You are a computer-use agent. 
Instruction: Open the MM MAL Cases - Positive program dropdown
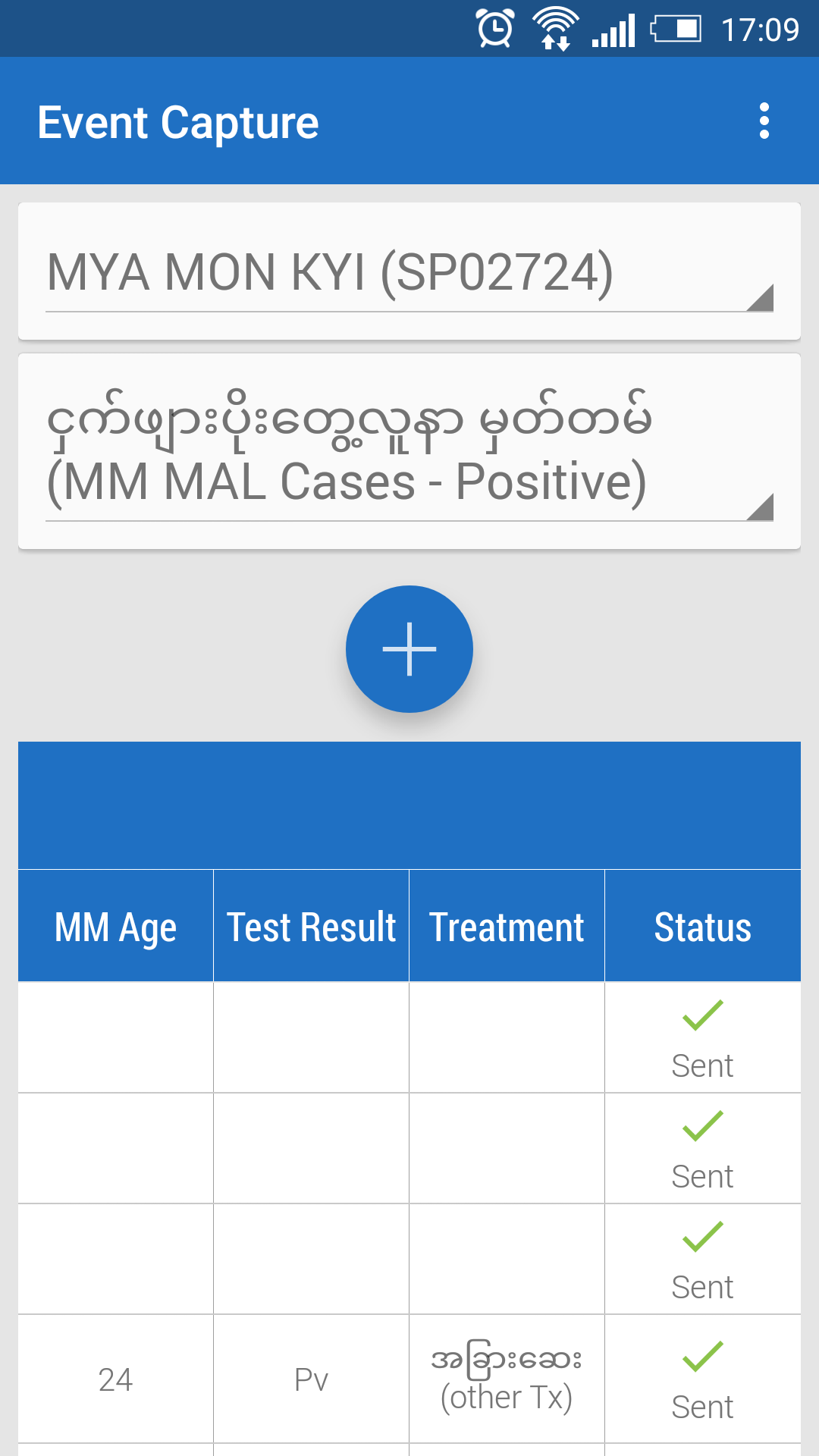(x=409, y=453)
